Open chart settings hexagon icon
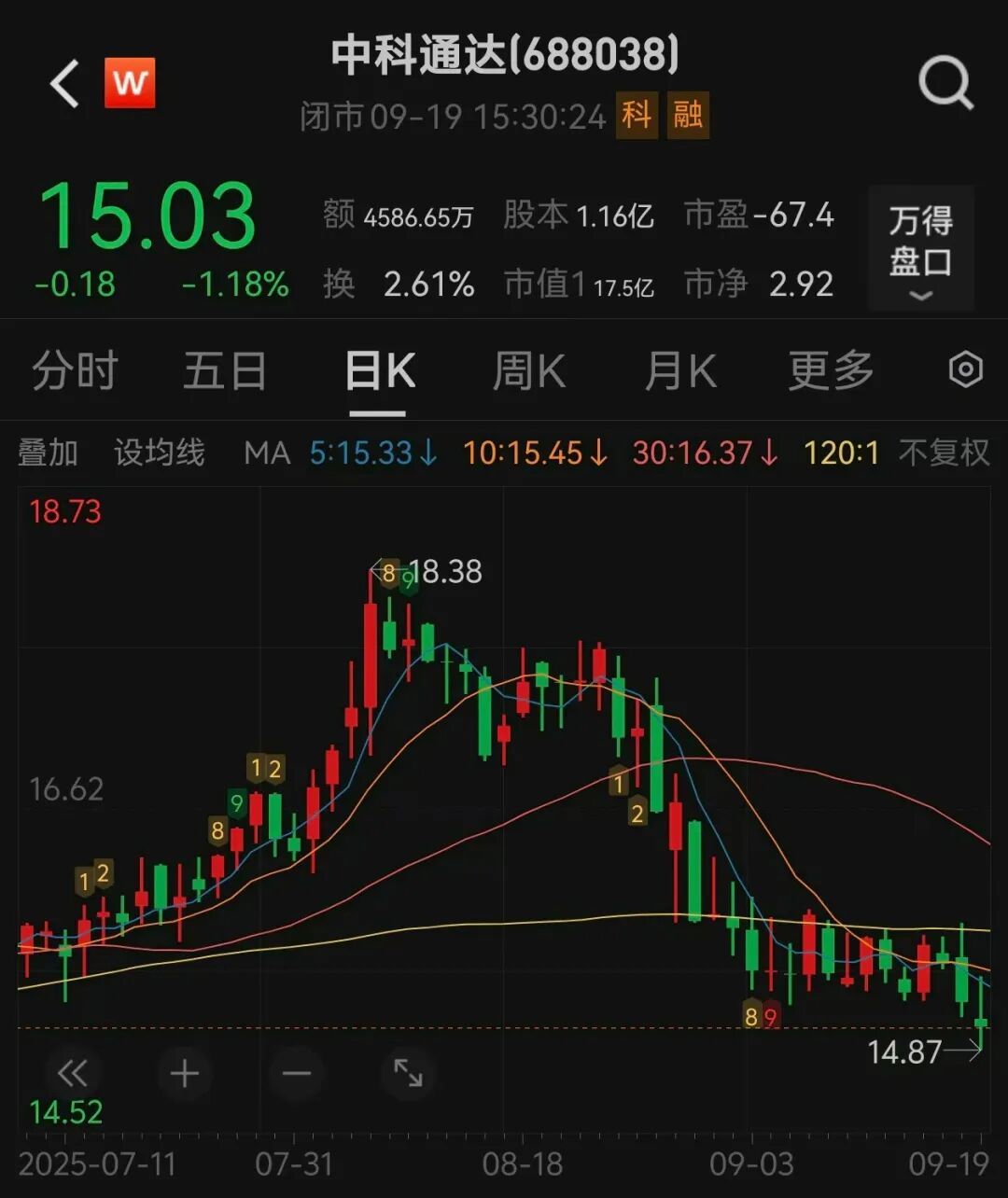1008x1198 pixels. [x=965, y=370]
